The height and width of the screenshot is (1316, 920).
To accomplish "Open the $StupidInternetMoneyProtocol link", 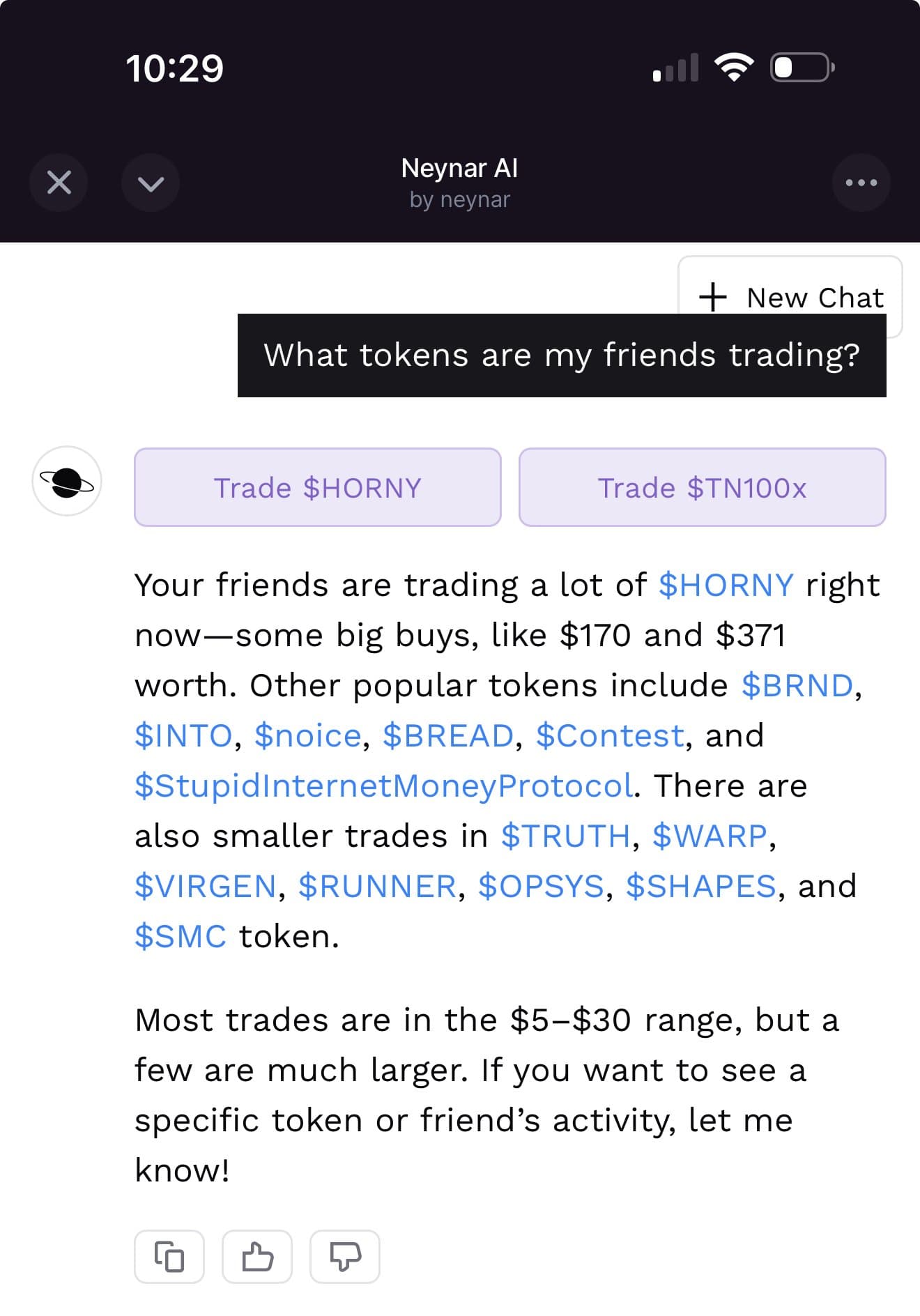I will [383, 786].
